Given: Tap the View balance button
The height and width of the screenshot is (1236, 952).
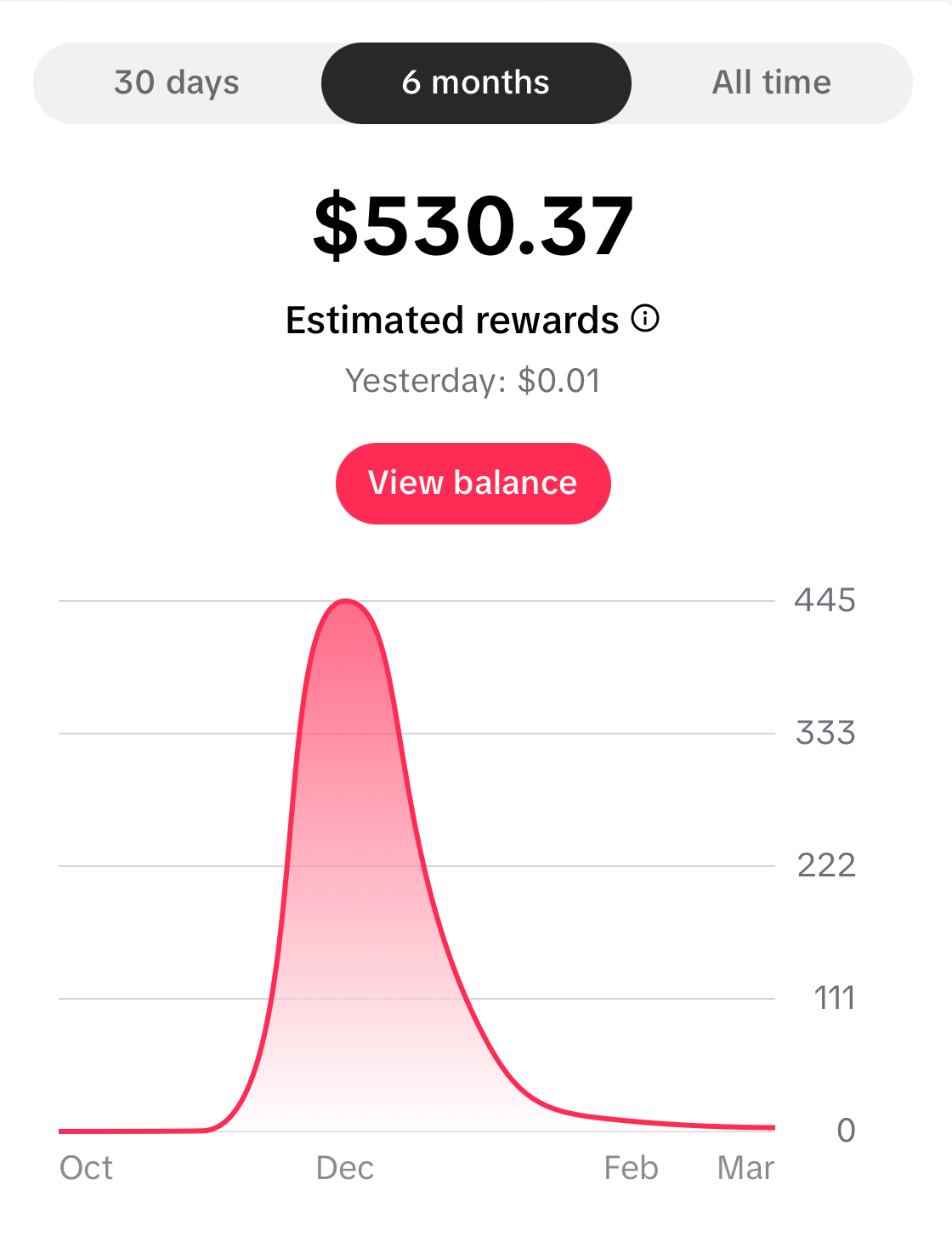Looking at the screenshot, I should (473, 483).
